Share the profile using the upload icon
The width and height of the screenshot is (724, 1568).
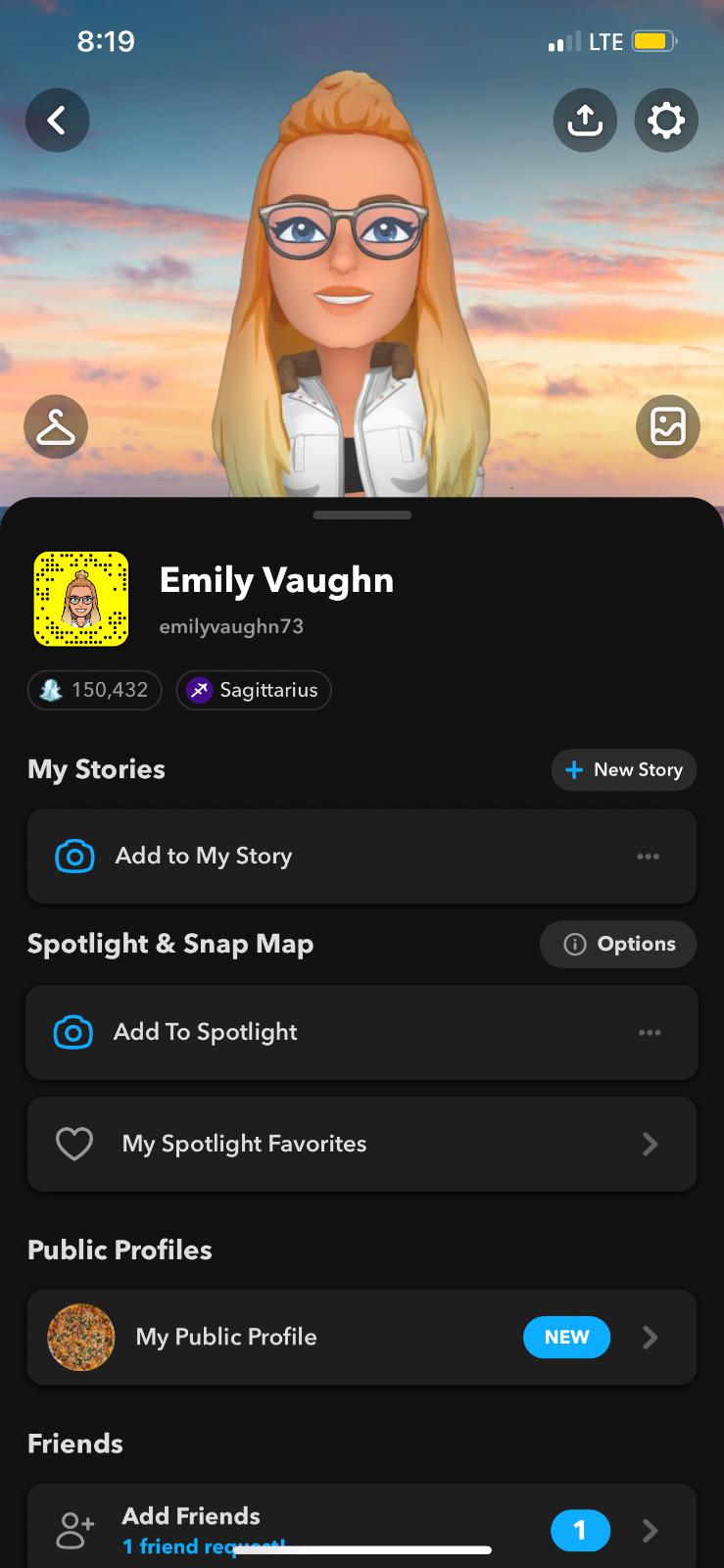tap(585, 121)
